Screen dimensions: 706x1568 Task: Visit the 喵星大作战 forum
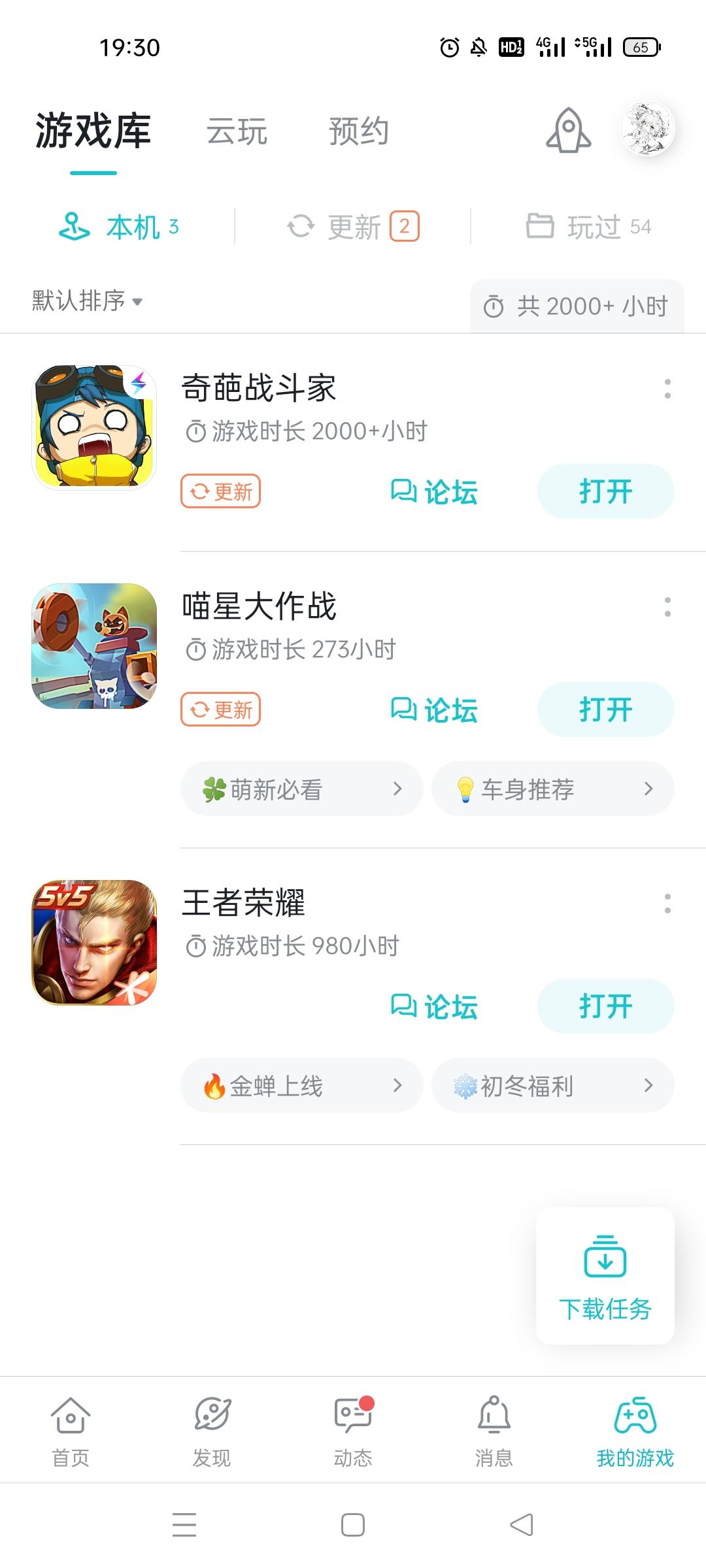point(434,710)
